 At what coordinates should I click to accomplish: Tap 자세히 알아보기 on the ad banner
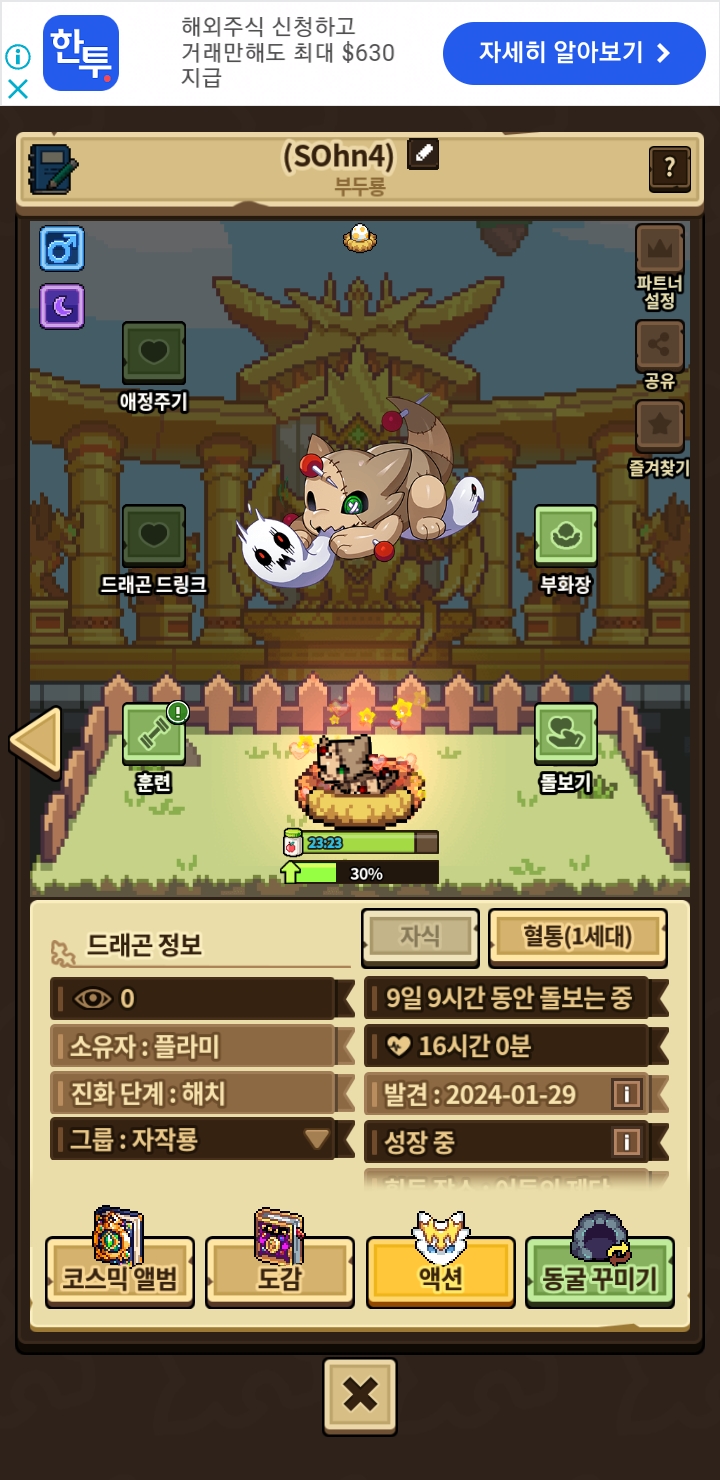[x=574, y=53]
